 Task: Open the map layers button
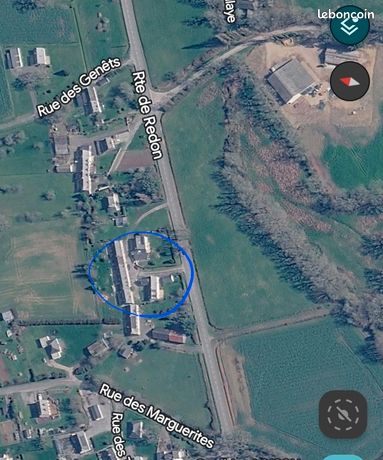350,26
